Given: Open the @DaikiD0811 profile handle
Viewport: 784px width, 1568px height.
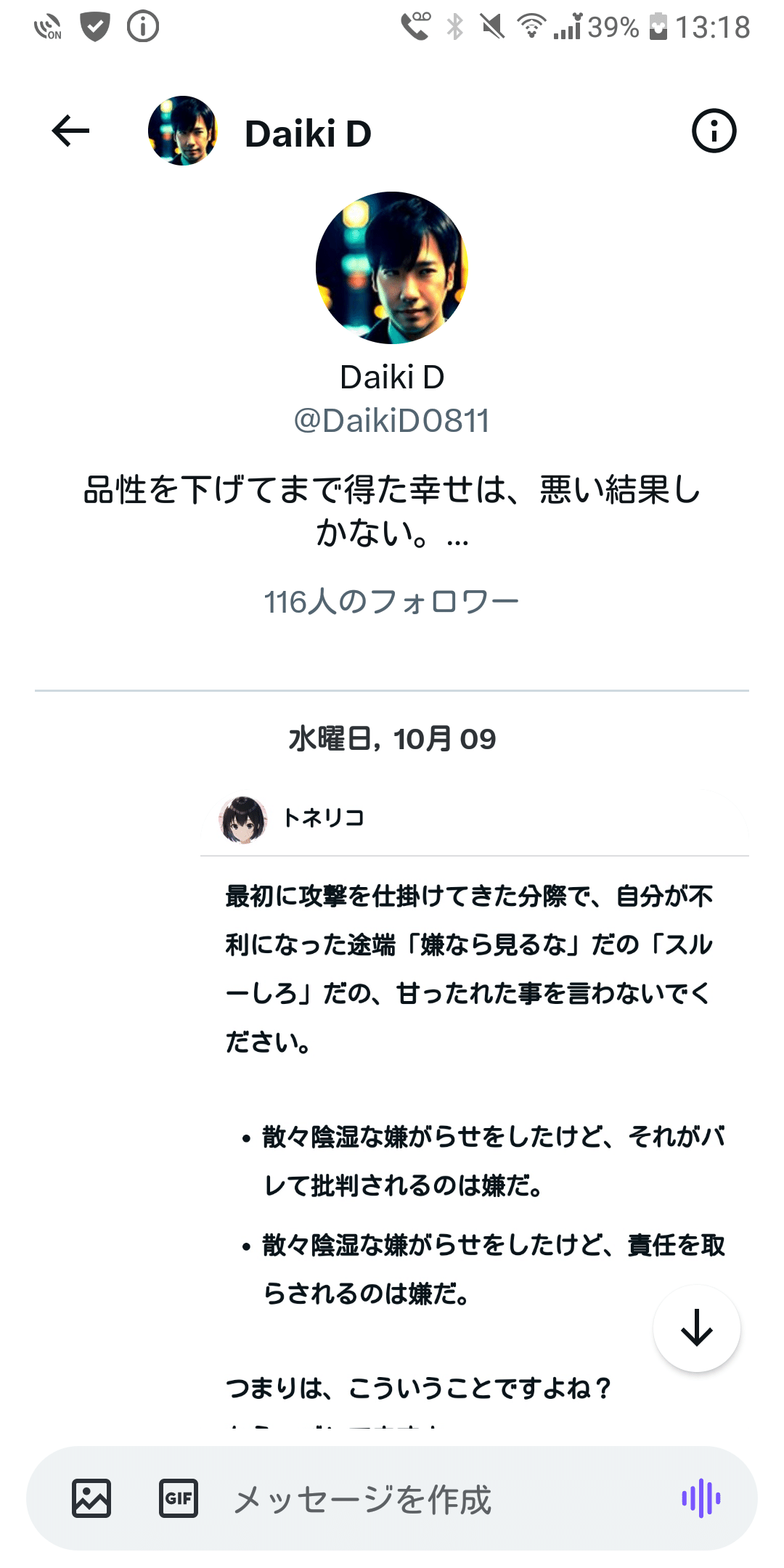Looking at the screenshot, I should pyautogui.click(x=392, y=421).
